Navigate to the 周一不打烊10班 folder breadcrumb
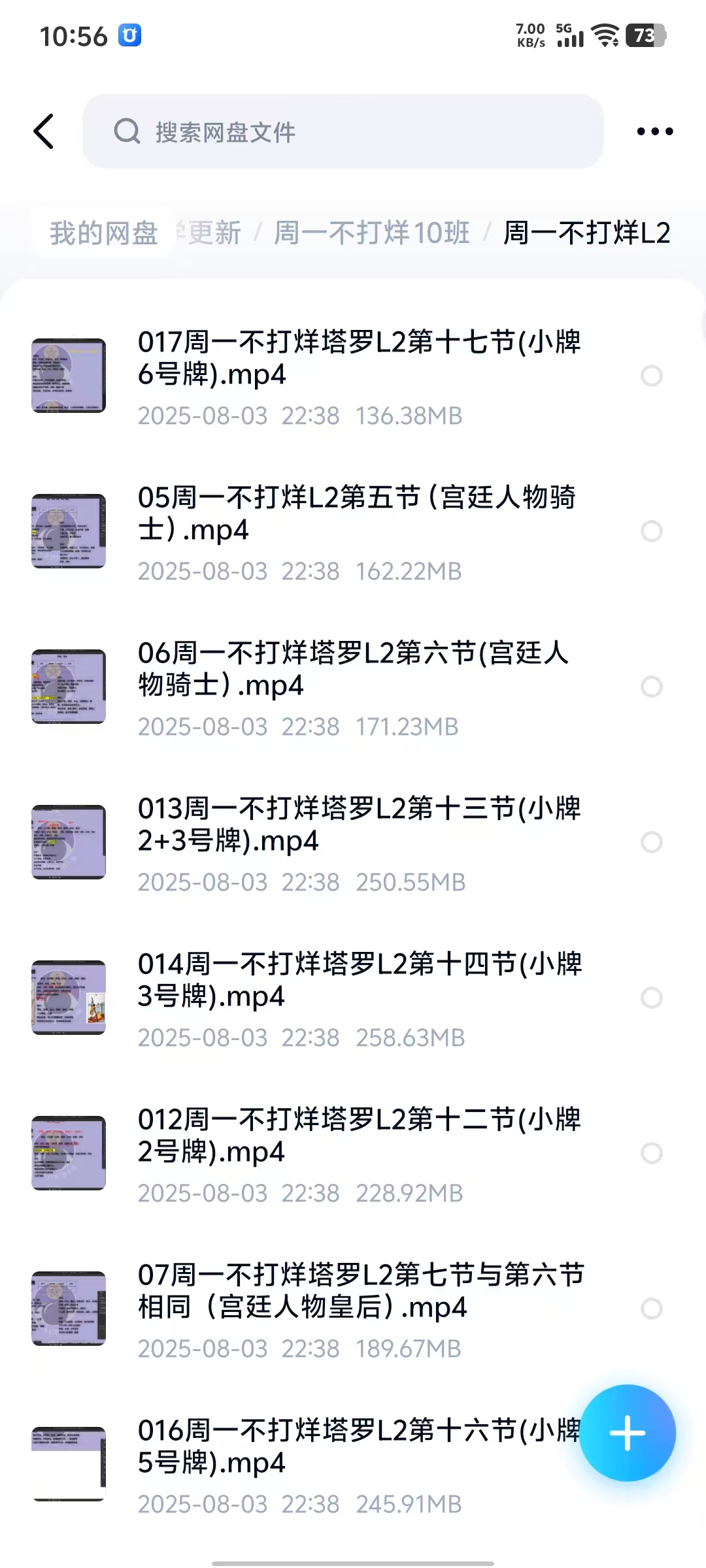The image size is (706, 1568). coord(371,233)
